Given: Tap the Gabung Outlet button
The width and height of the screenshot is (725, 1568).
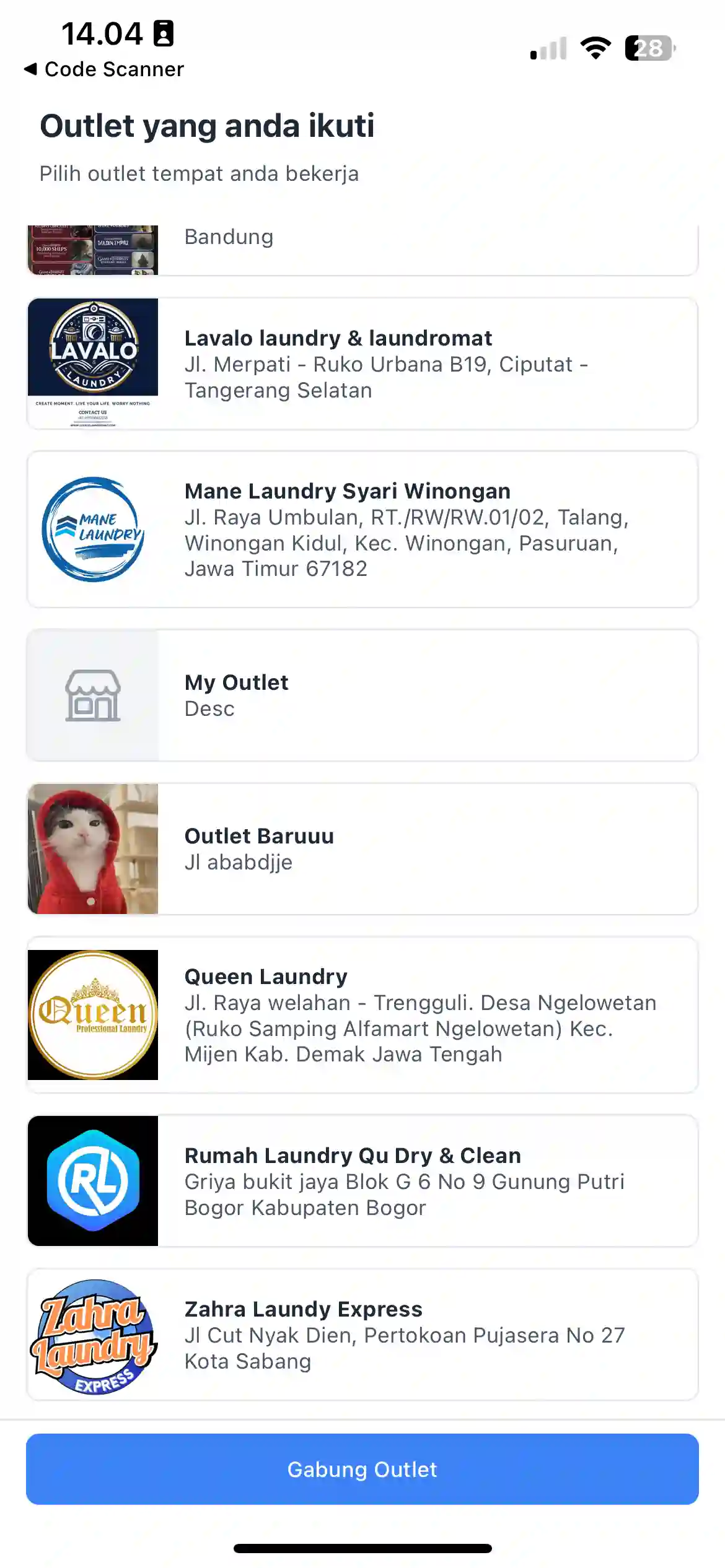Looking at the screenshot, I should (x=362, y=1469).
